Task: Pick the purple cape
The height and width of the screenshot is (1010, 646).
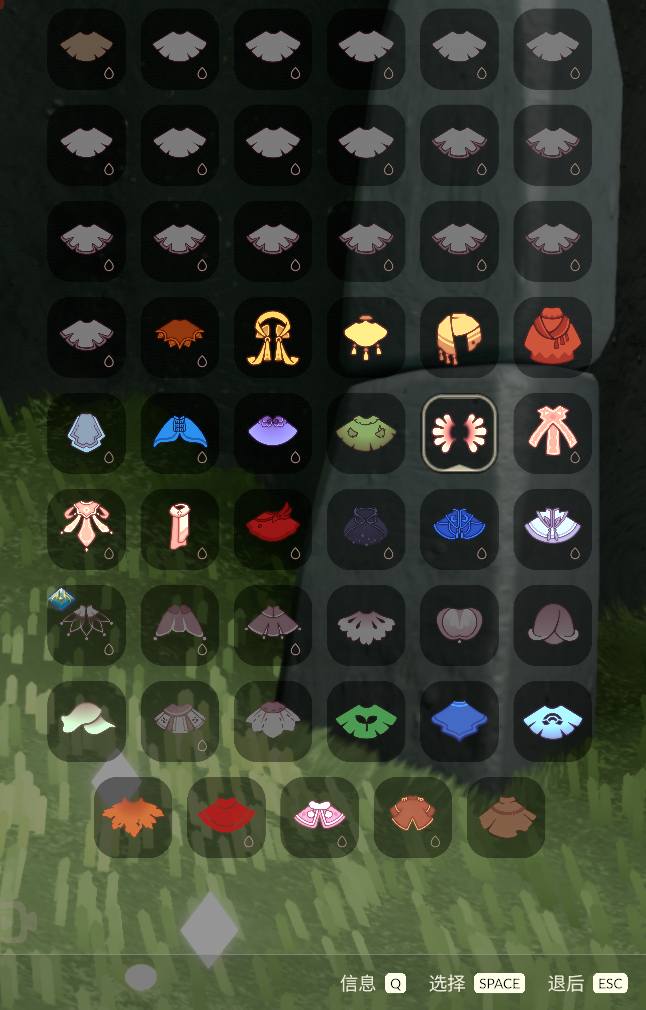Action: tap(273, 432)
